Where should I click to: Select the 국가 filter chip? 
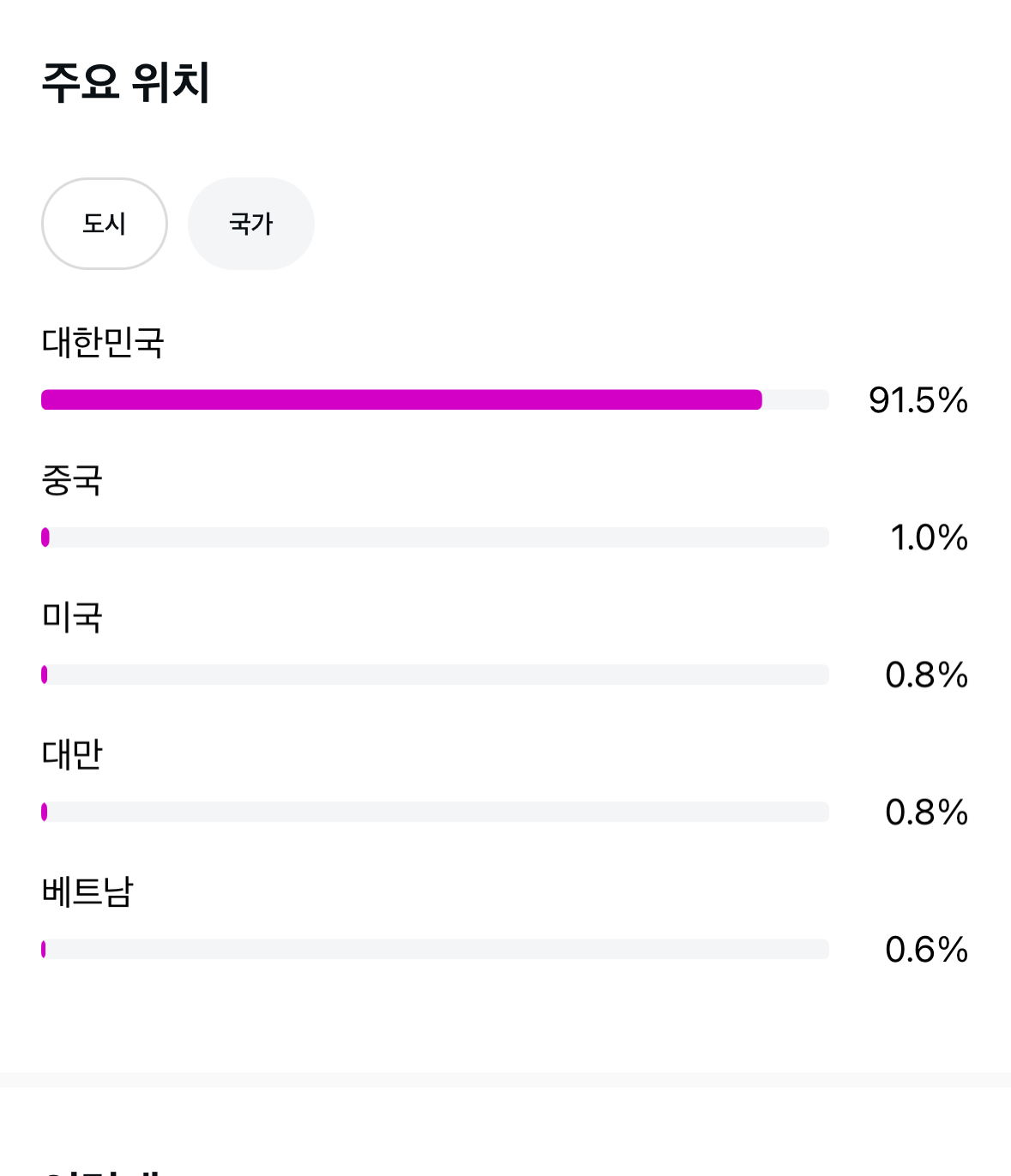click(x=251, y=224)
